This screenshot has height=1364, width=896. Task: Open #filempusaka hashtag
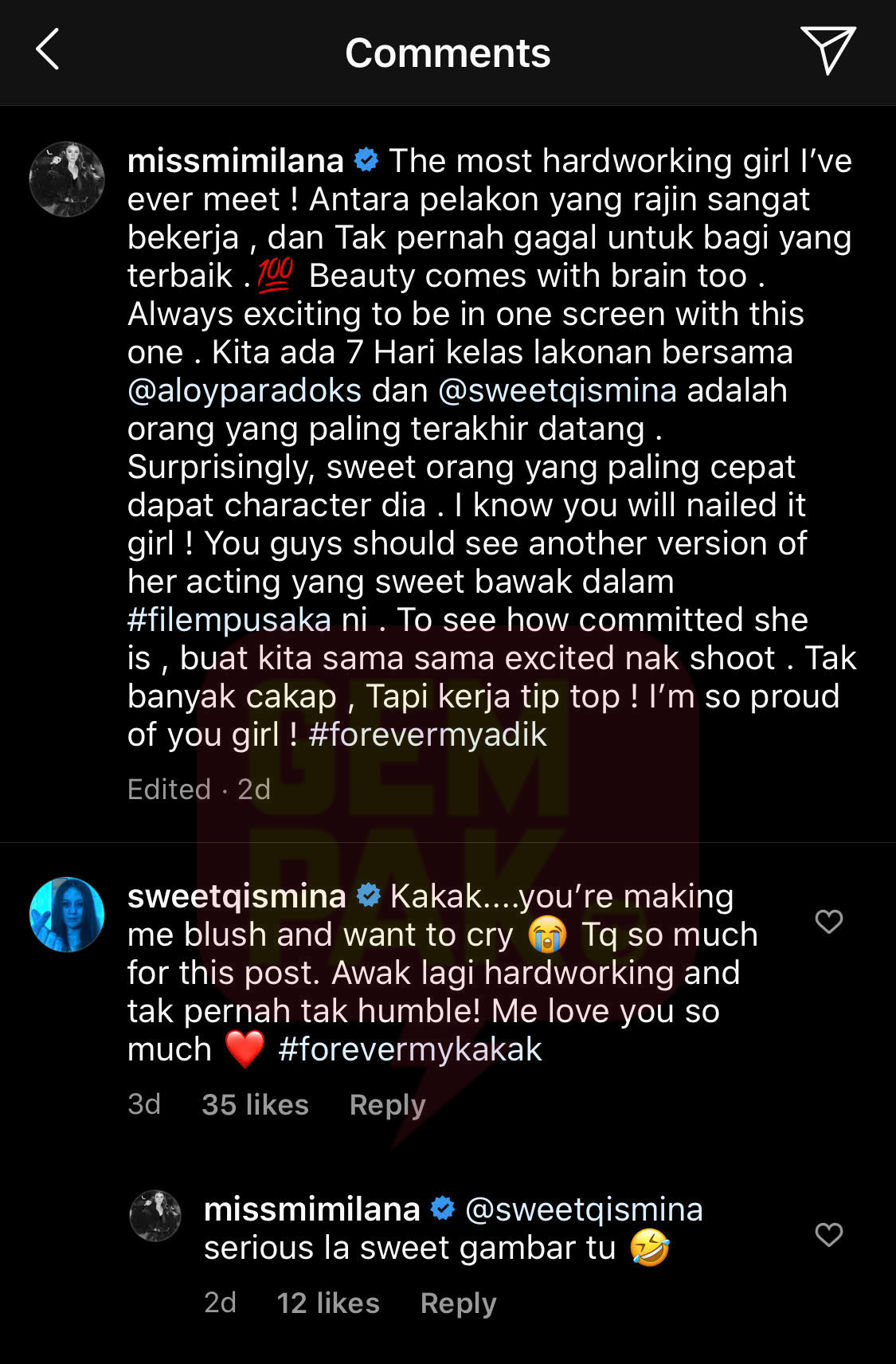[x=229, y=620]
